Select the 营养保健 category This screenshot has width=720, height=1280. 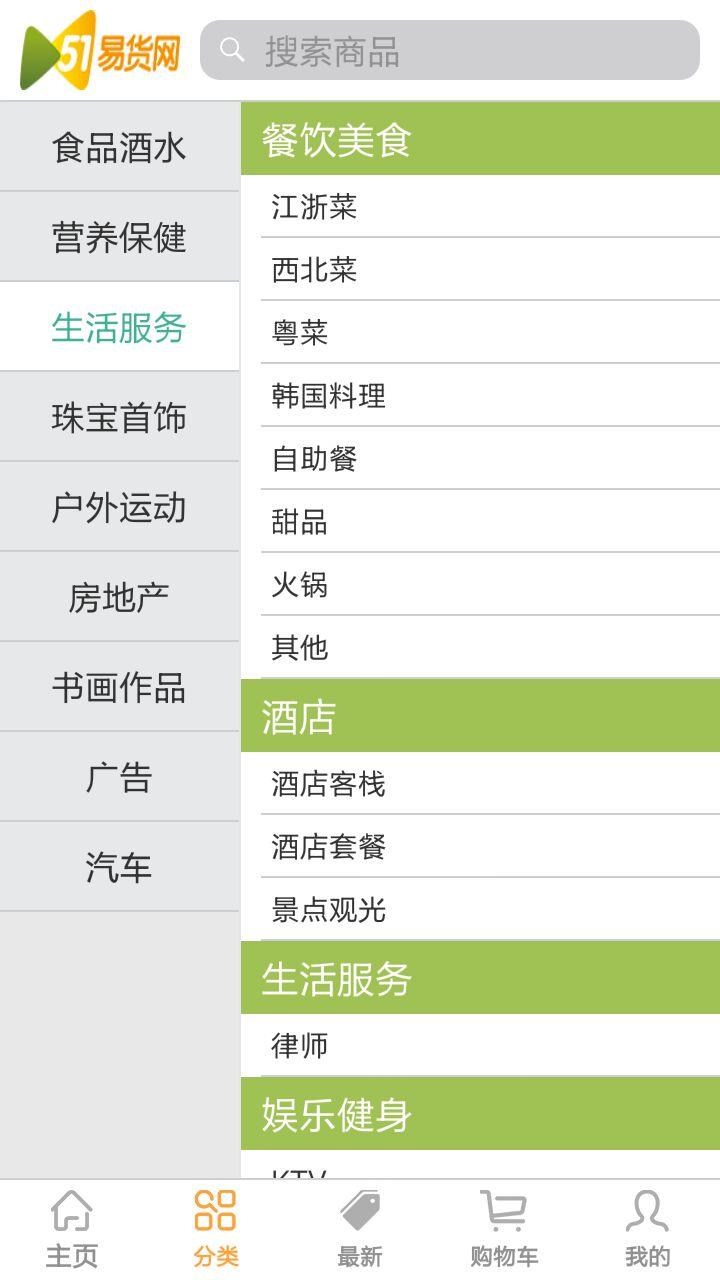[119, 237]
